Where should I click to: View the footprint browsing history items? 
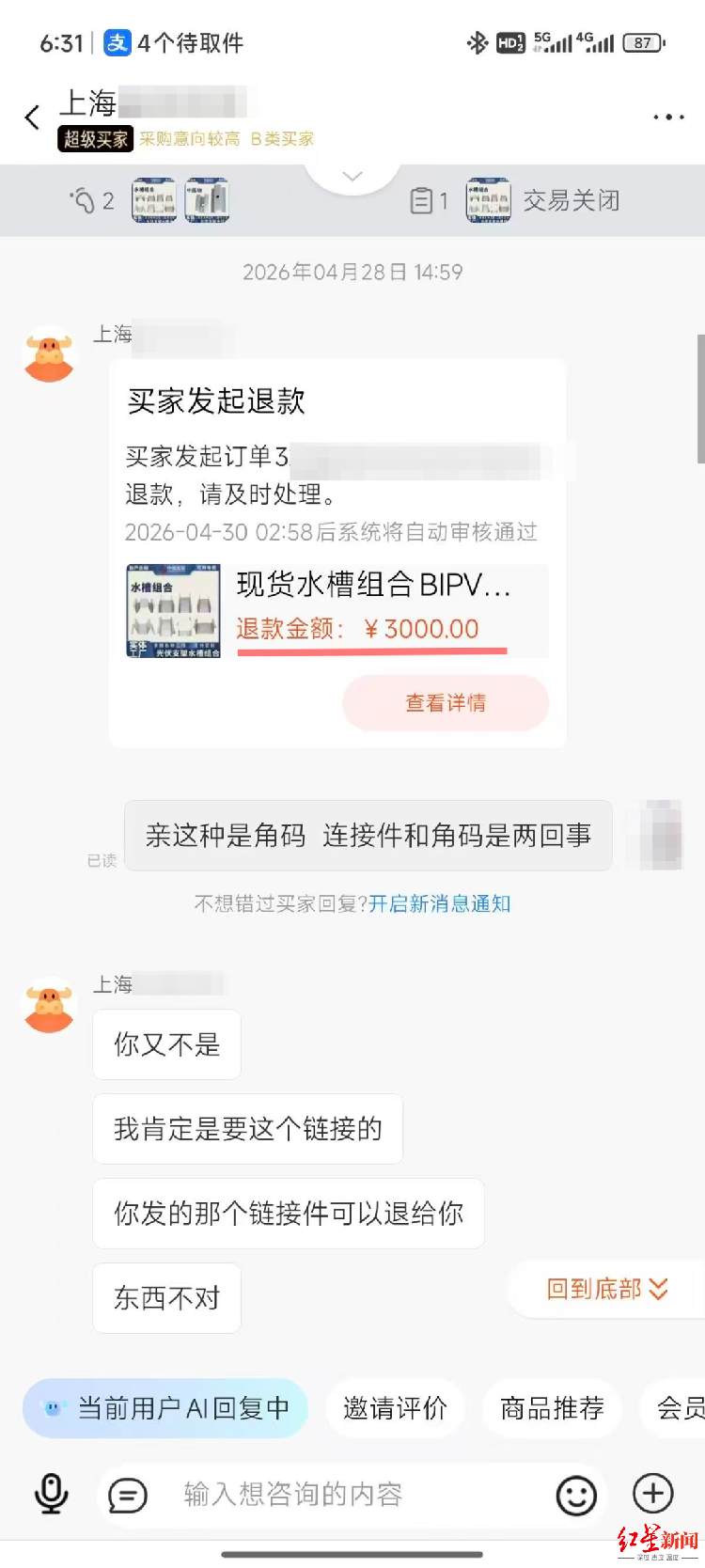(150, 200)
